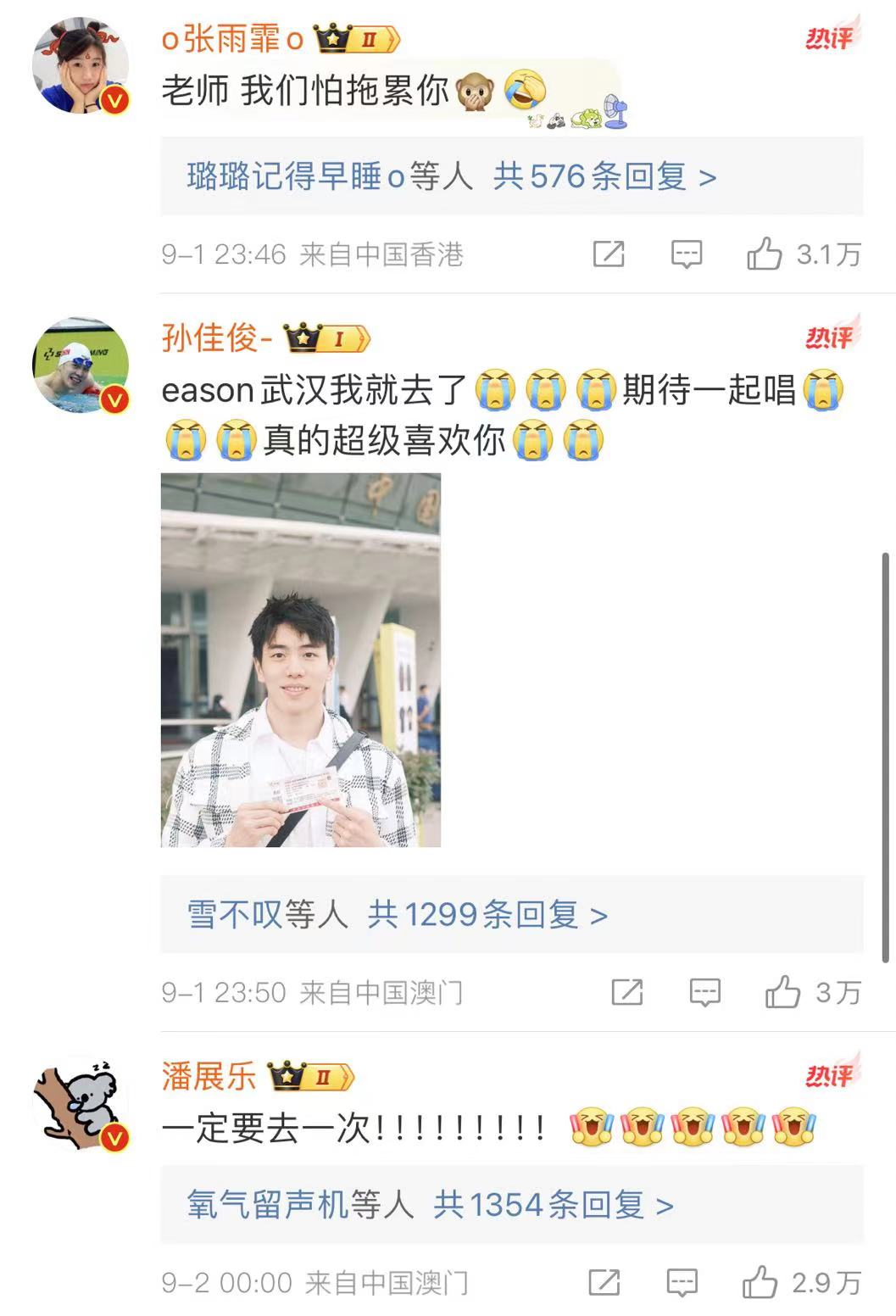Reply to 孙佳俊-'s comment

[x=704, y=992]
